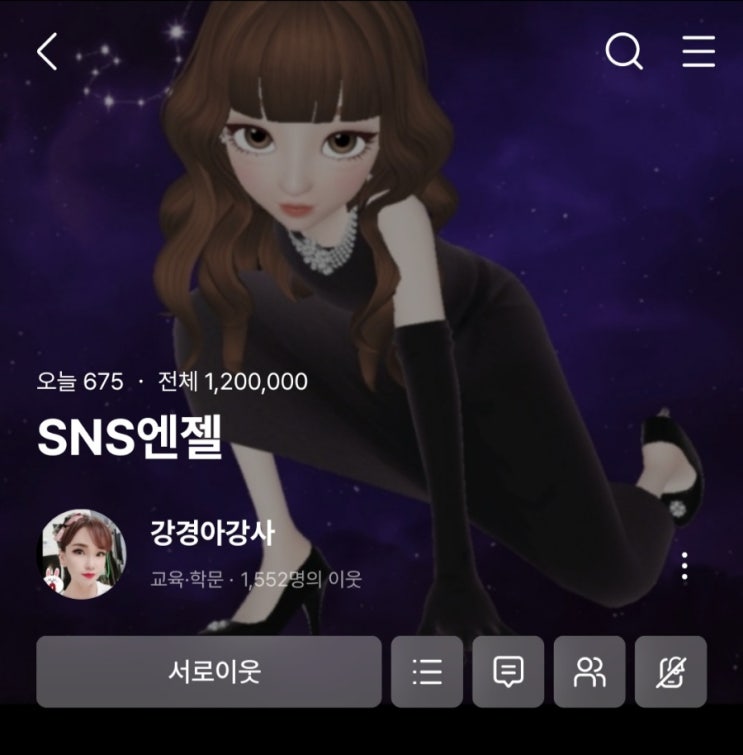Tap the muted notification button
The image size is (743, 755).
(x=671, y=672)
